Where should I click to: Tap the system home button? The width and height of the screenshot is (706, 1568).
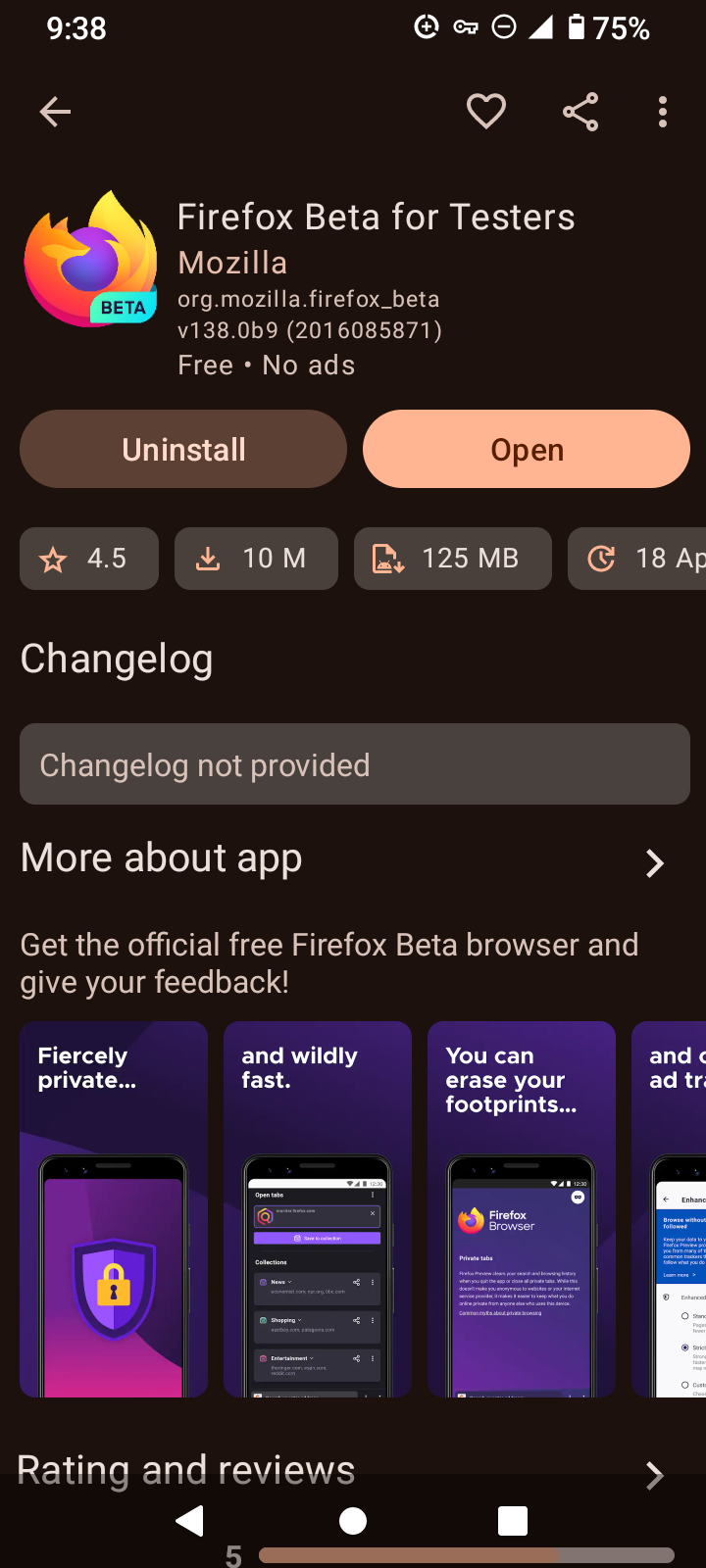353,1521
